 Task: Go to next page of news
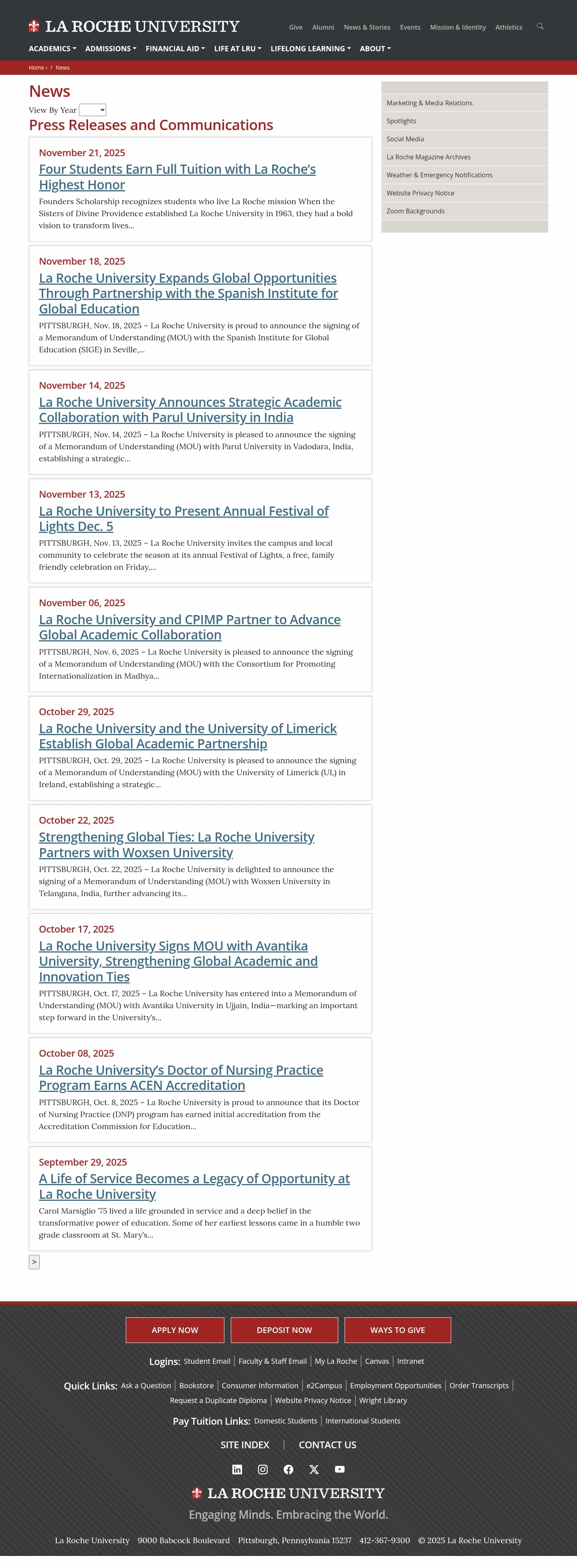[x=34, y=1262]
